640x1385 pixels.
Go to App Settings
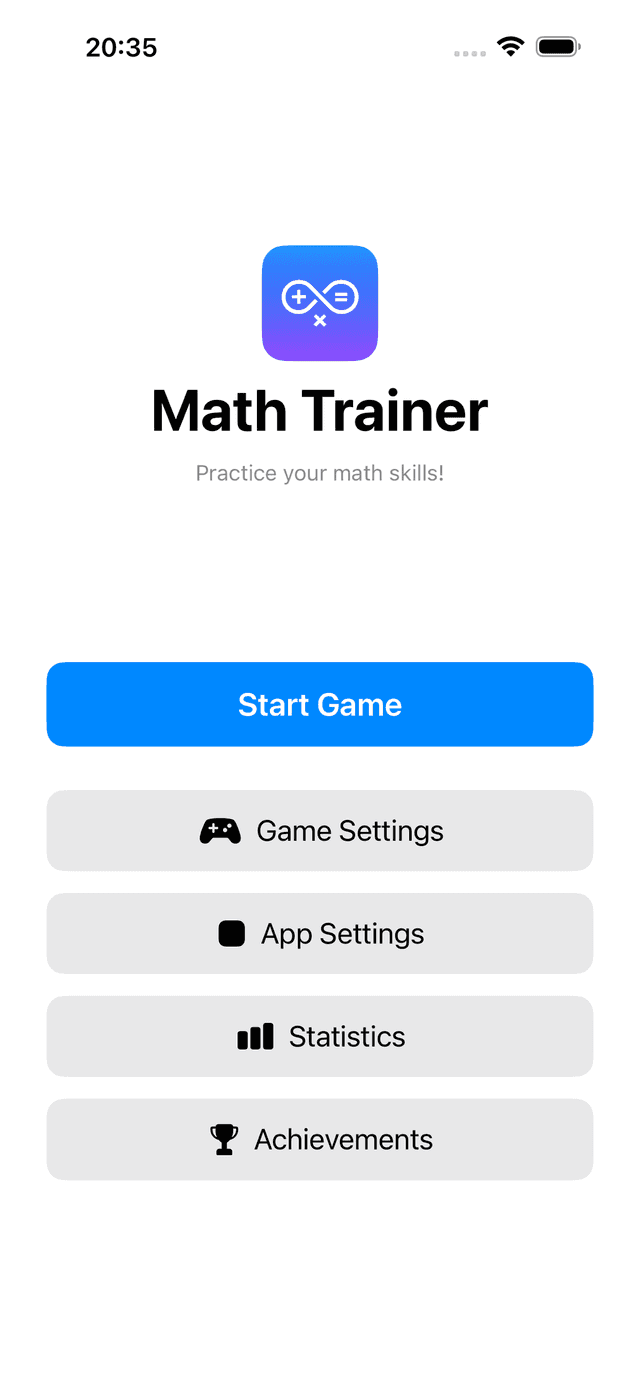coord(320,933)
